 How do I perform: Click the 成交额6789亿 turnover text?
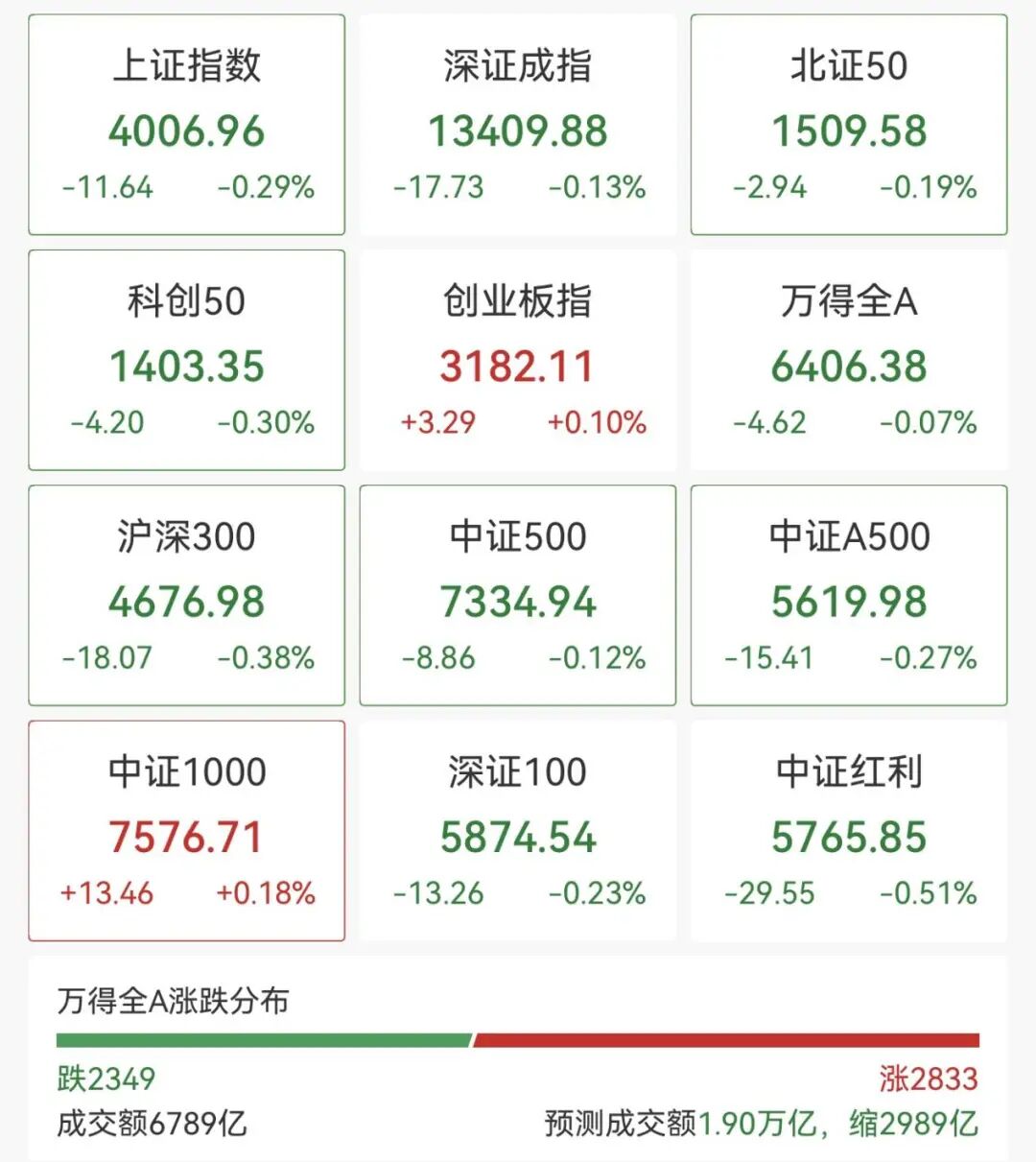(151, 1132)
